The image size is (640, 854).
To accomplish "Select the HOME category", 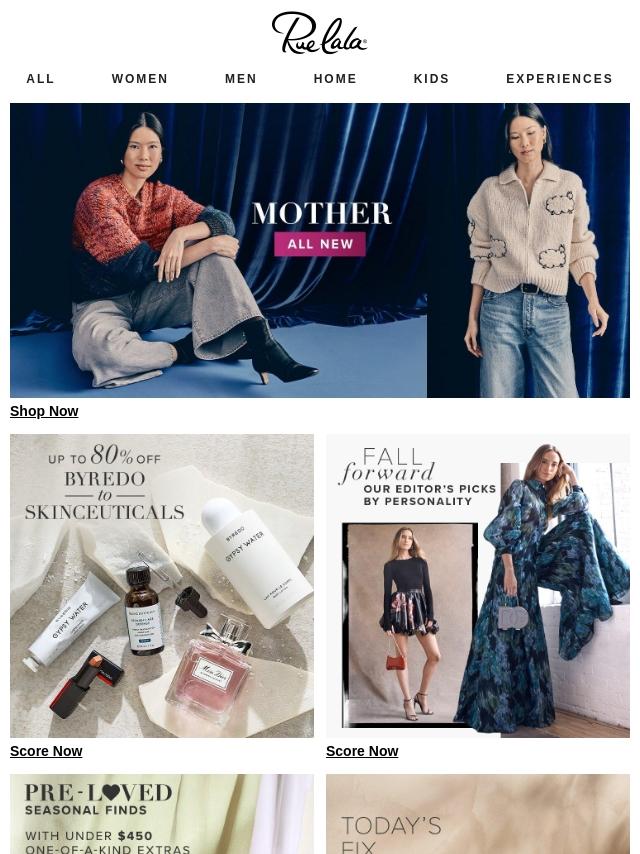I will (x=335, y=78).
